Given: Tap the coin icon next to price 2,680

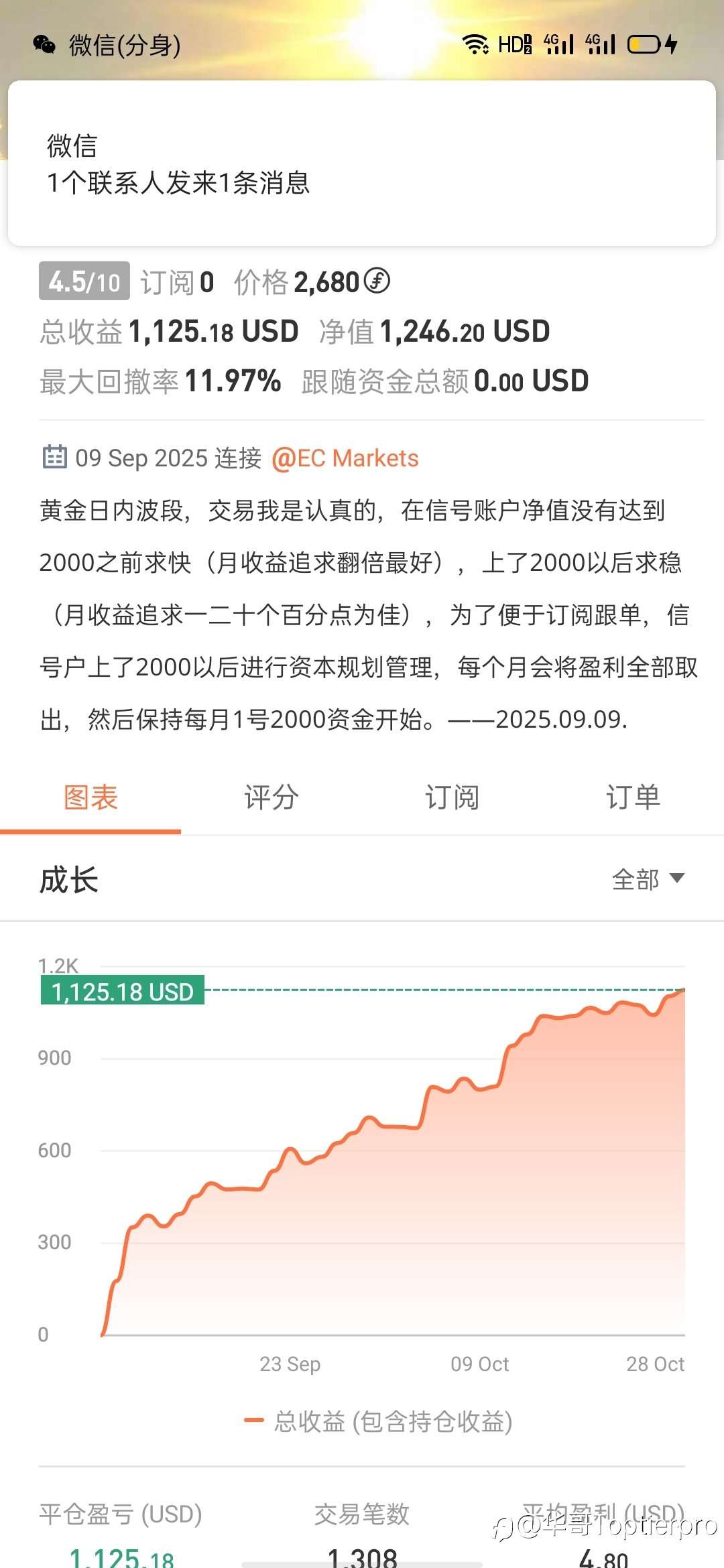Looking at the screenshot, I should tap(375, 282).
